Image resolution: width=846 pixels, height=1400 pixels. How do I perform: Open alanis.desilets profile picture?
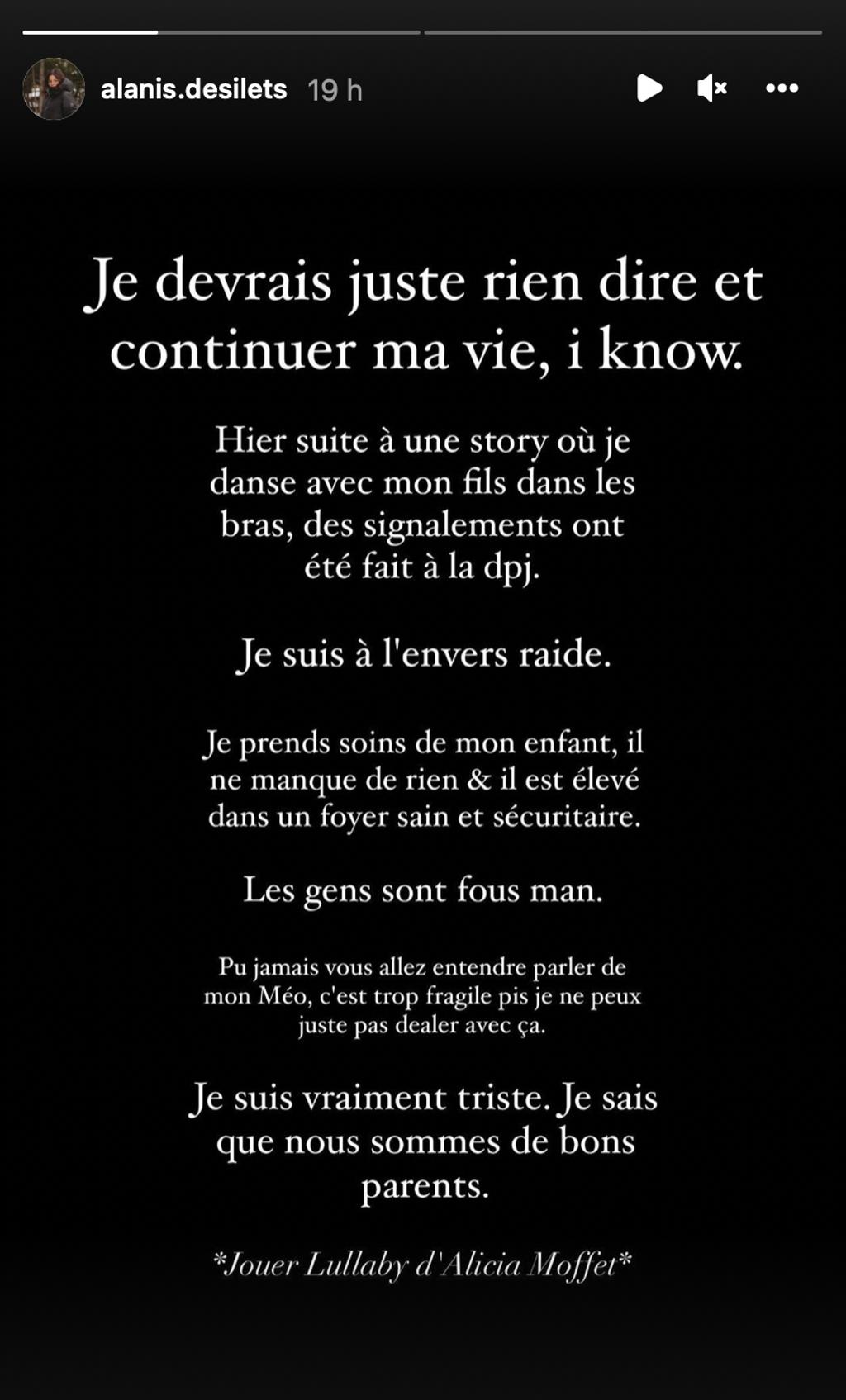54,88
